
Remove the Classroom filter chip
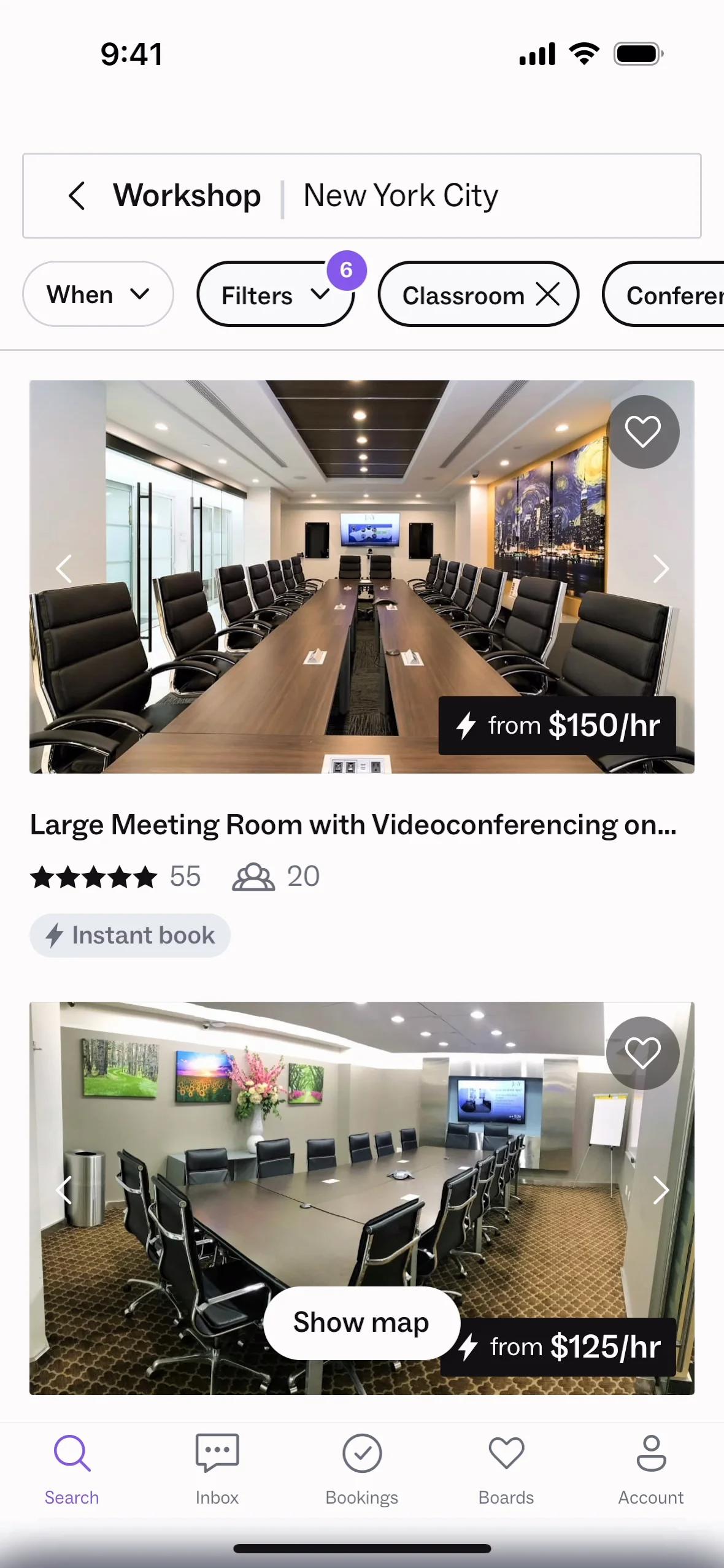coord(548,294)
